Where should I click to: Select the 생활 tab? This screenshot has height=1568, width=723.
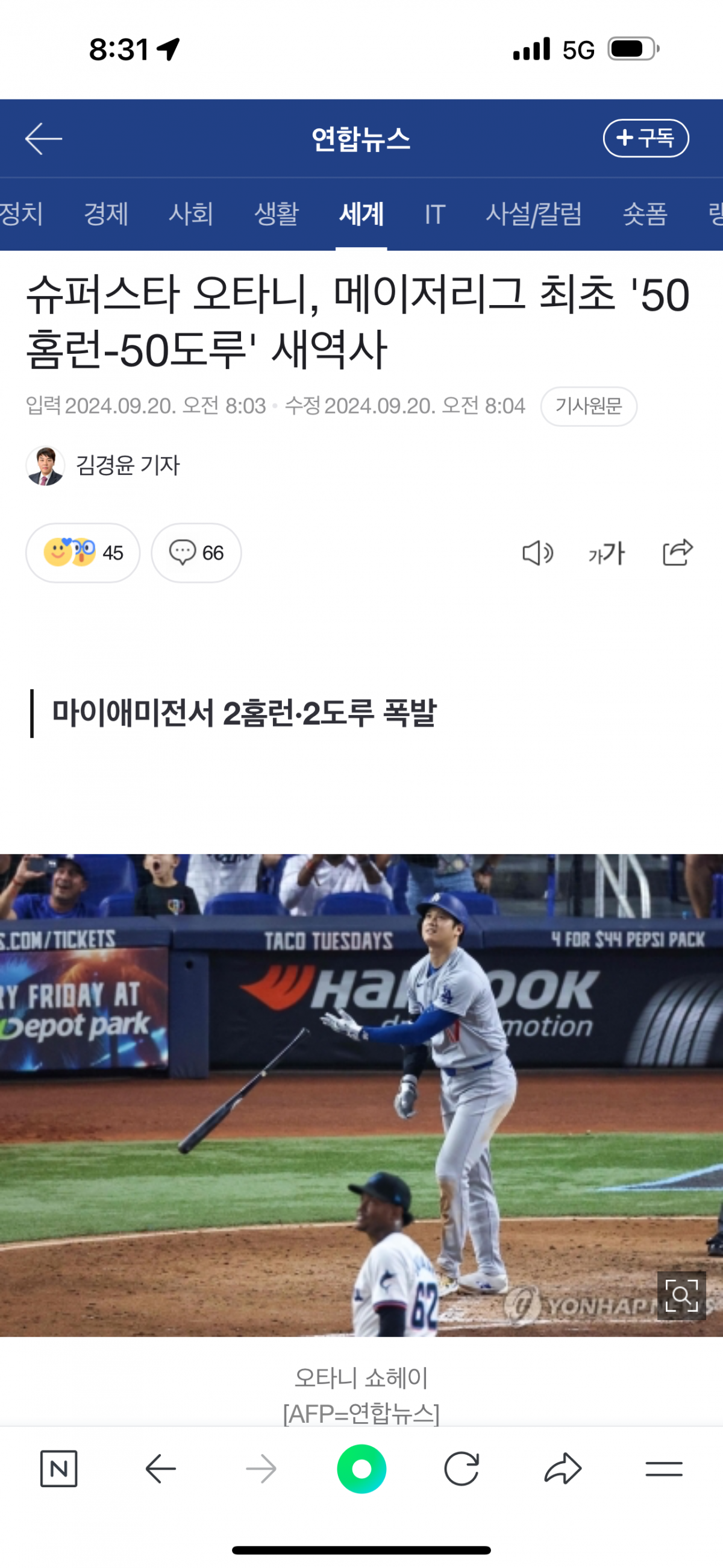(277, 214)
